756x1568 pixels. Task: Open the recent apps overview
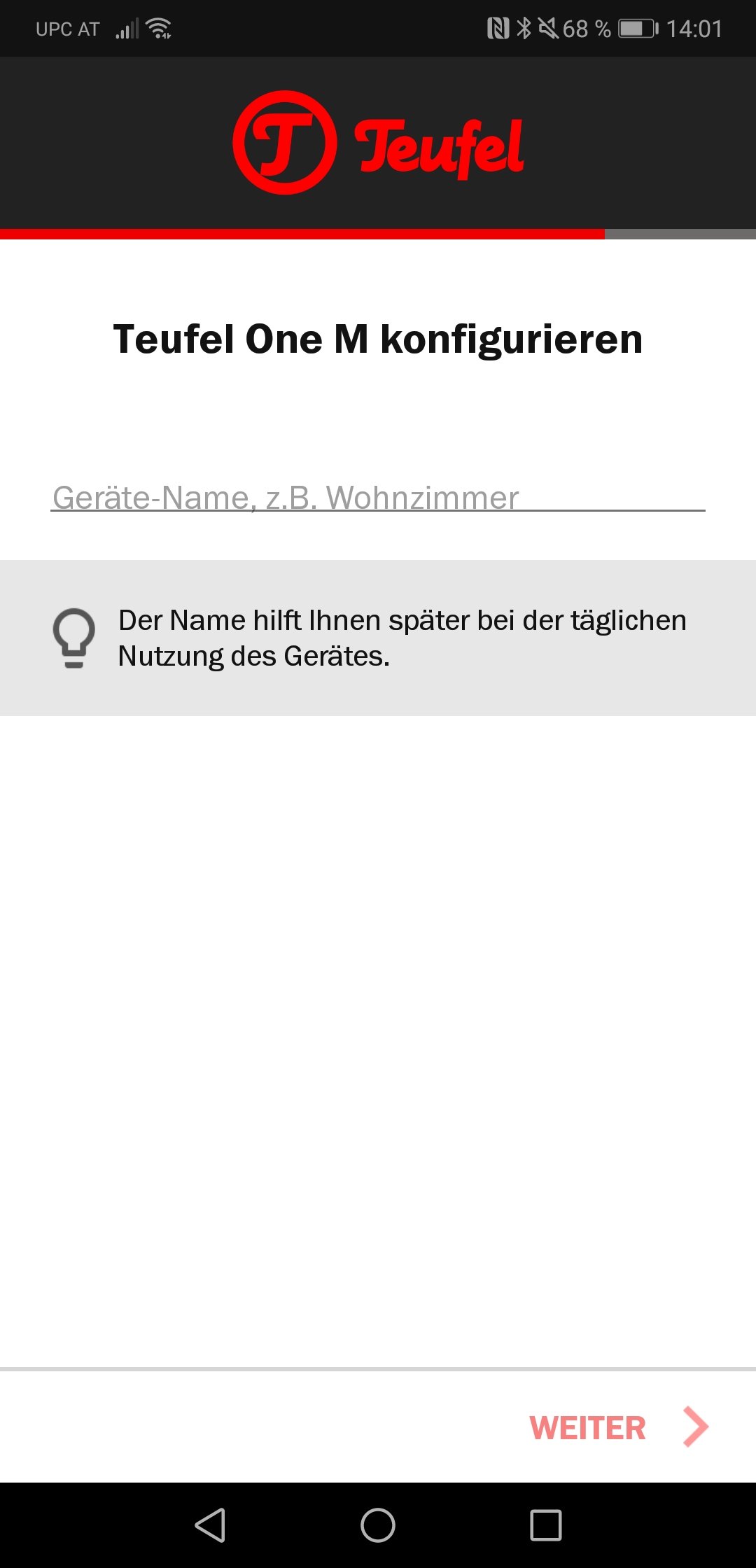click(x=546, y=1525)
